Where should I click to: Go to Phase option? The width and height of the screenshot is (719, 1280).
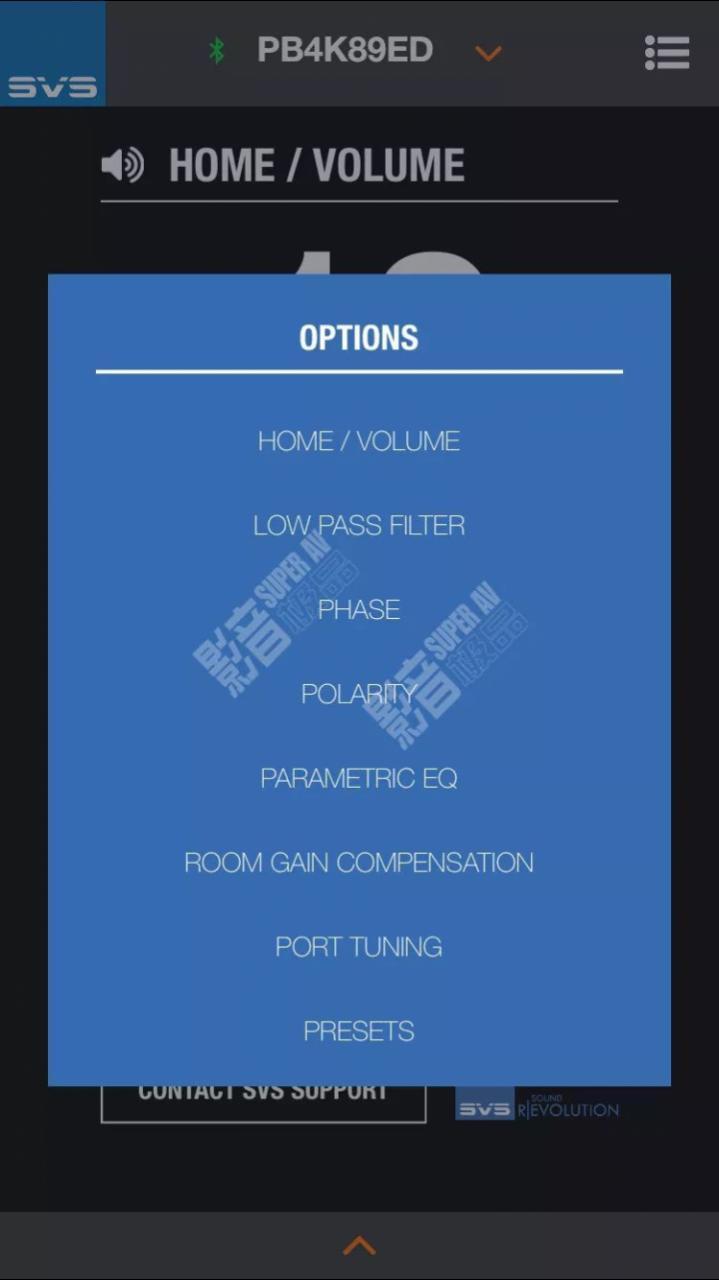click(359, 609)
